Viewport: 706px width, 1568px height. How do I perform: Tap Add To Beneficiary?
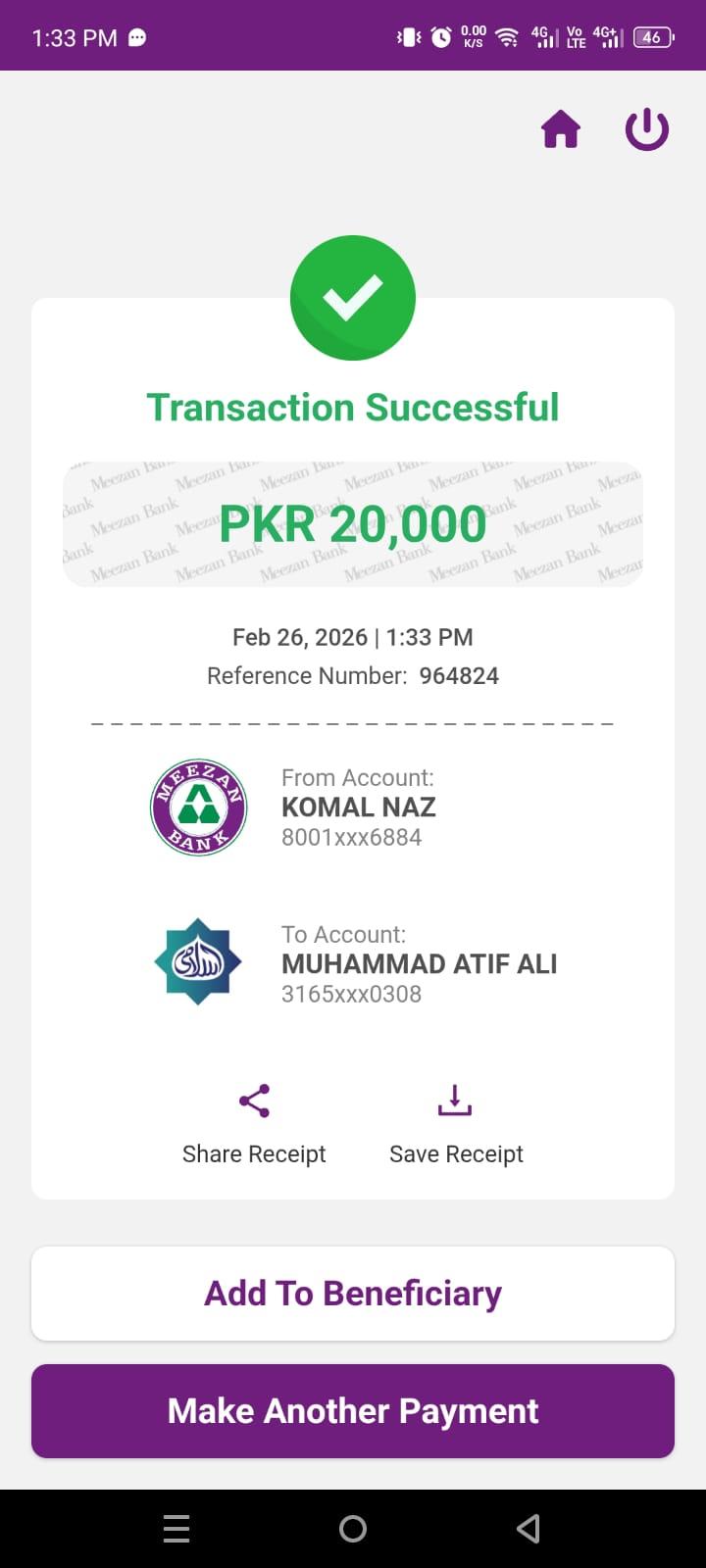[353, 1294]
